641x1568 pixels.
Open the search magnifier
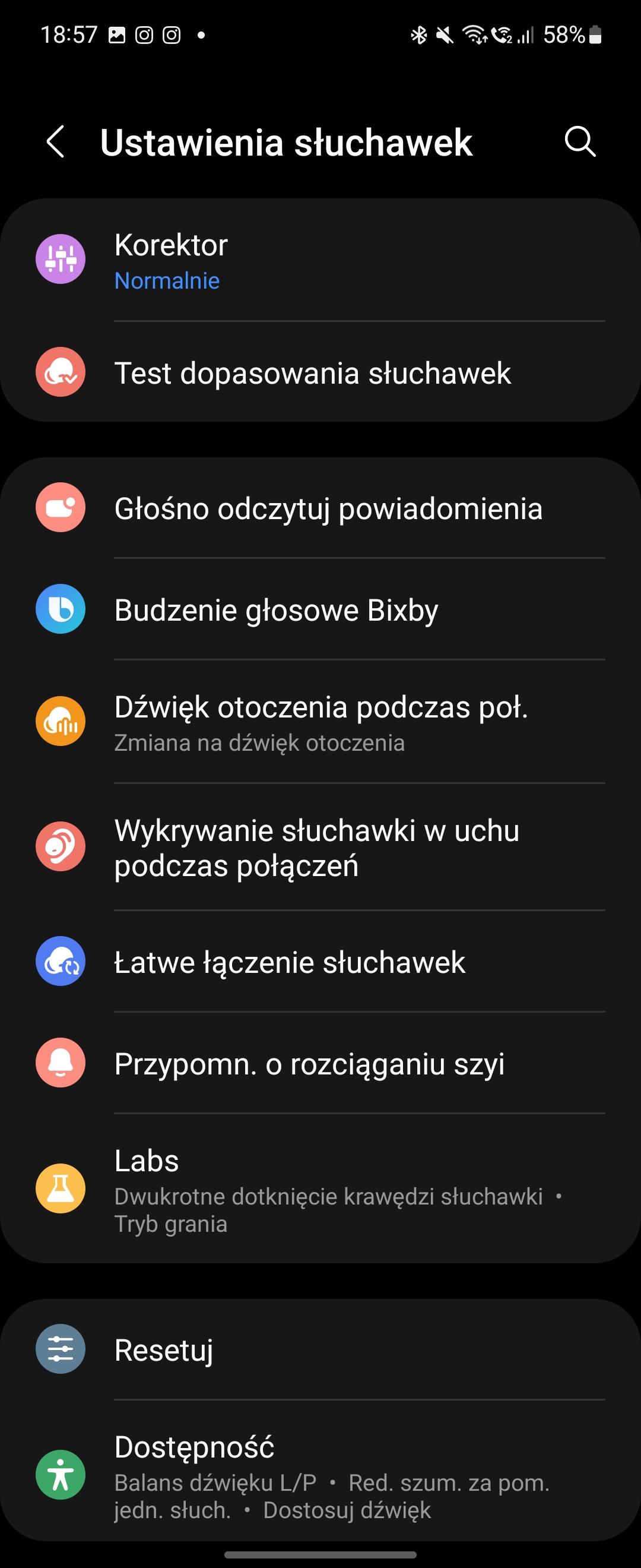(x=580, y=143)
